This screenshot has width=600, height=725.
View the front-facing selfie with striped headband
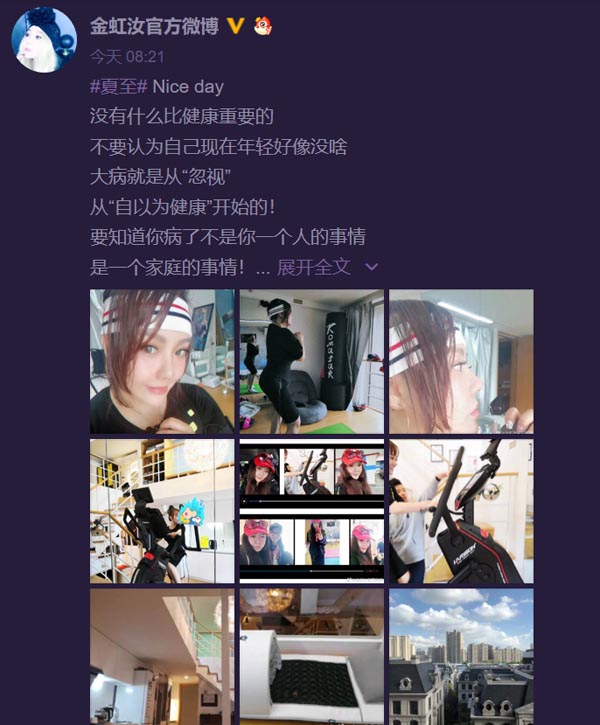click(162, 361)
